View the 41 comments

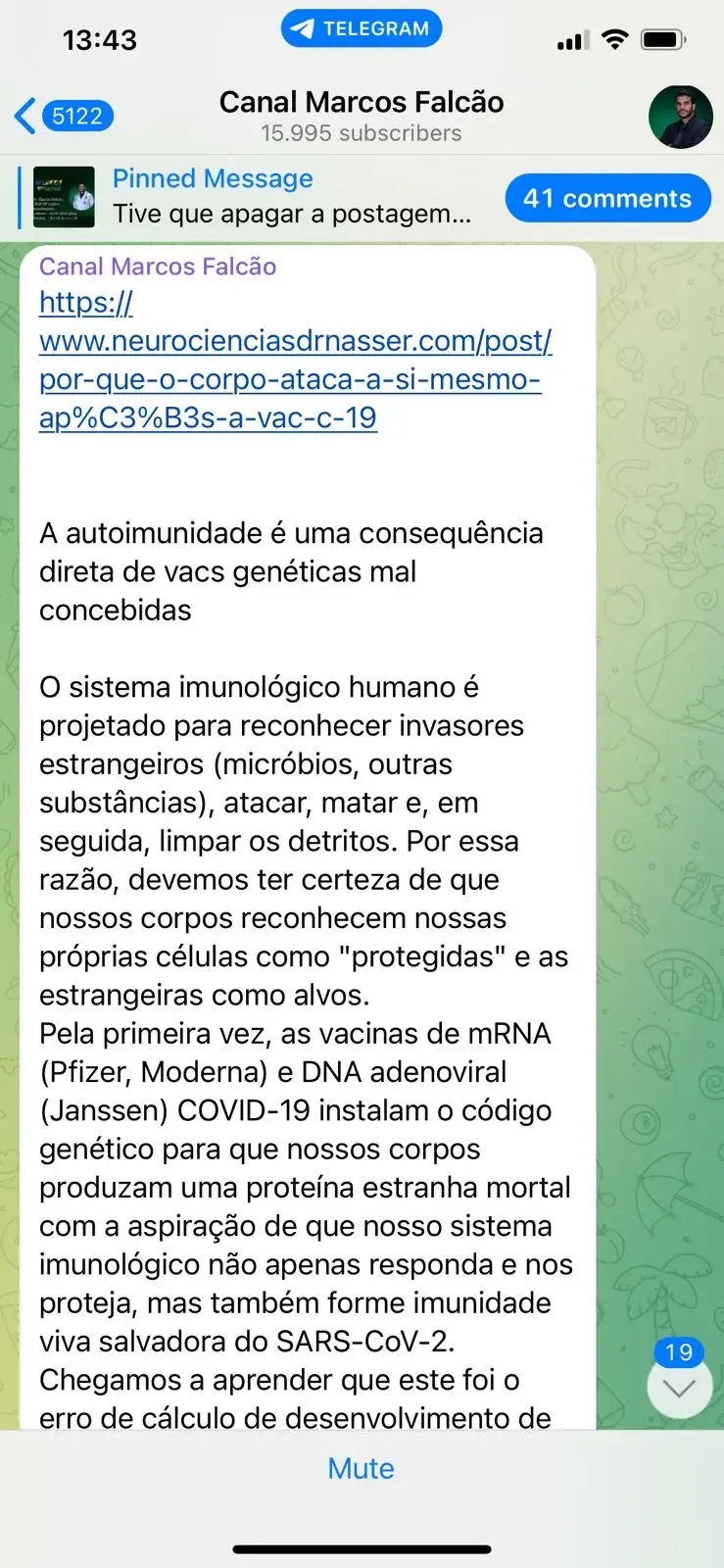point(607,198)
